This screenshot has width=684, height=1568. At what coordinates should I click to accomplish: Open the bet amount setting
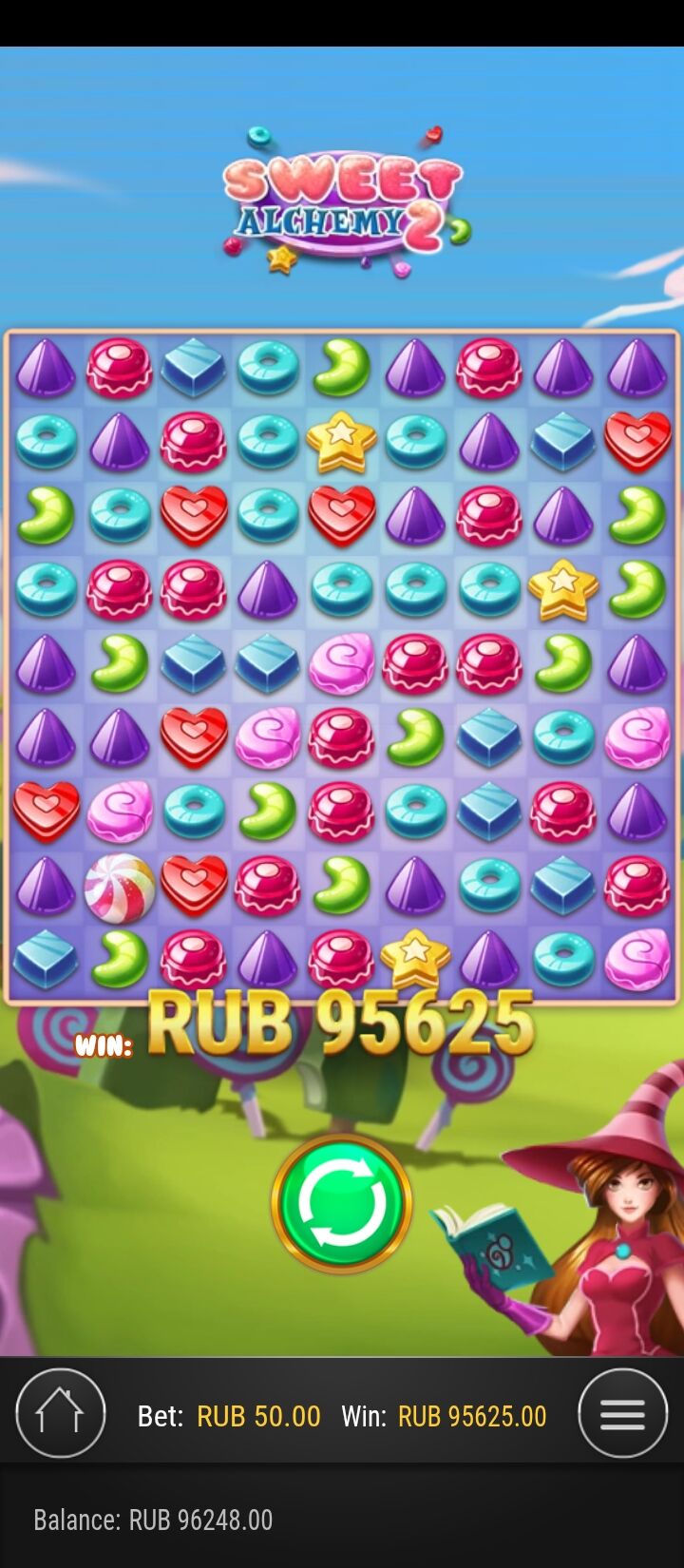coord(229,1416)
